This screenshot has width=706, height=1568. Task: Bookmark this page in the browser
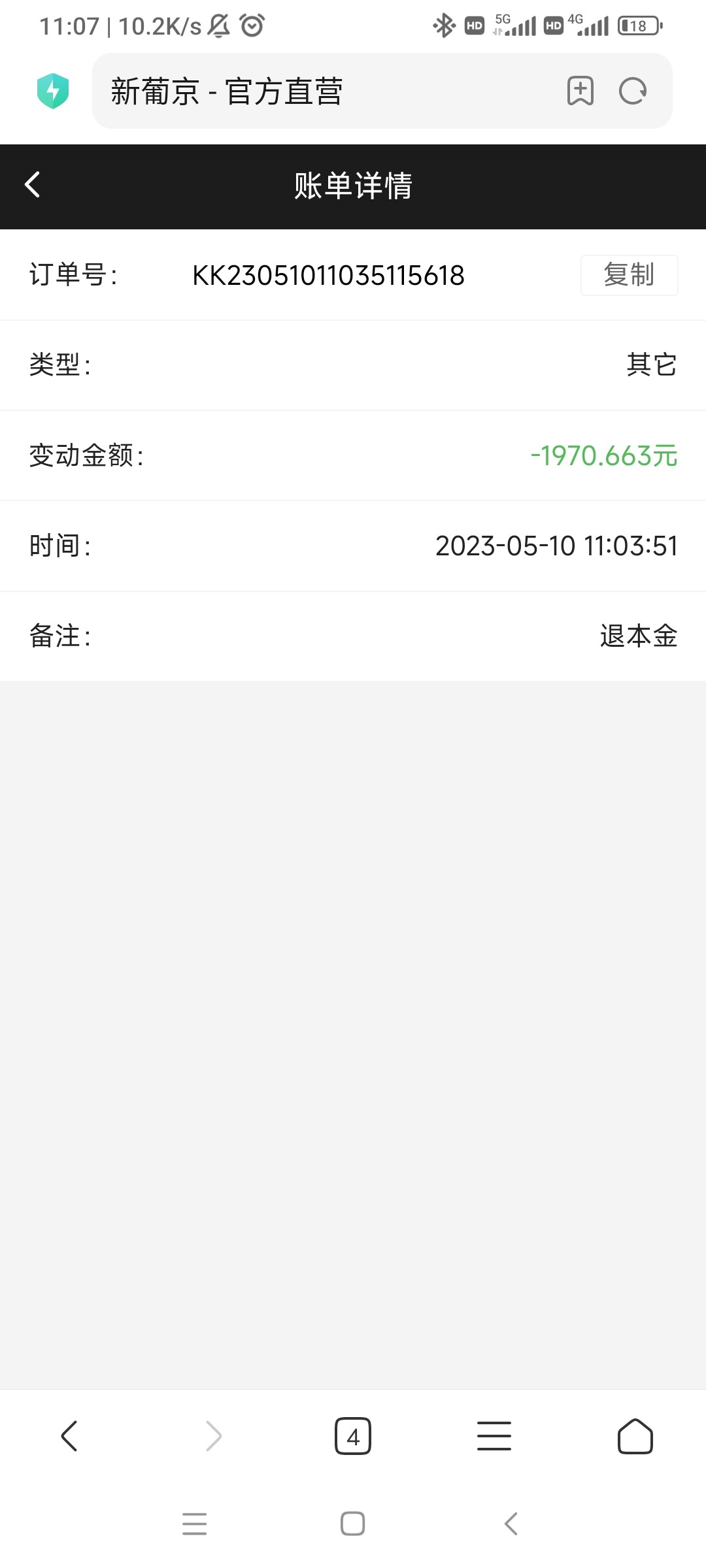pyautogui.click(x=580, y=91)
